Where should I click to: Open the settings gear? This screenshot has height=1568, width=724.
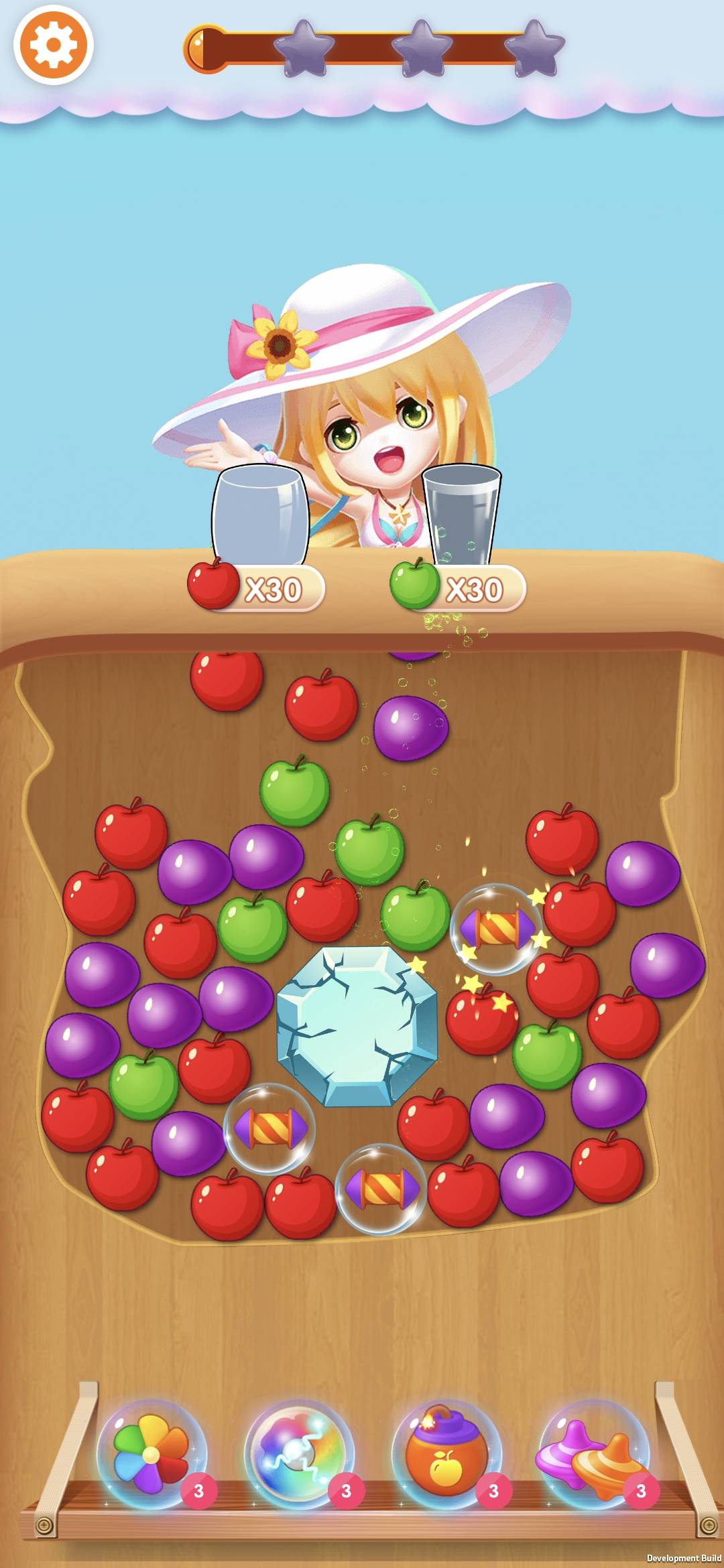(53, 45)
